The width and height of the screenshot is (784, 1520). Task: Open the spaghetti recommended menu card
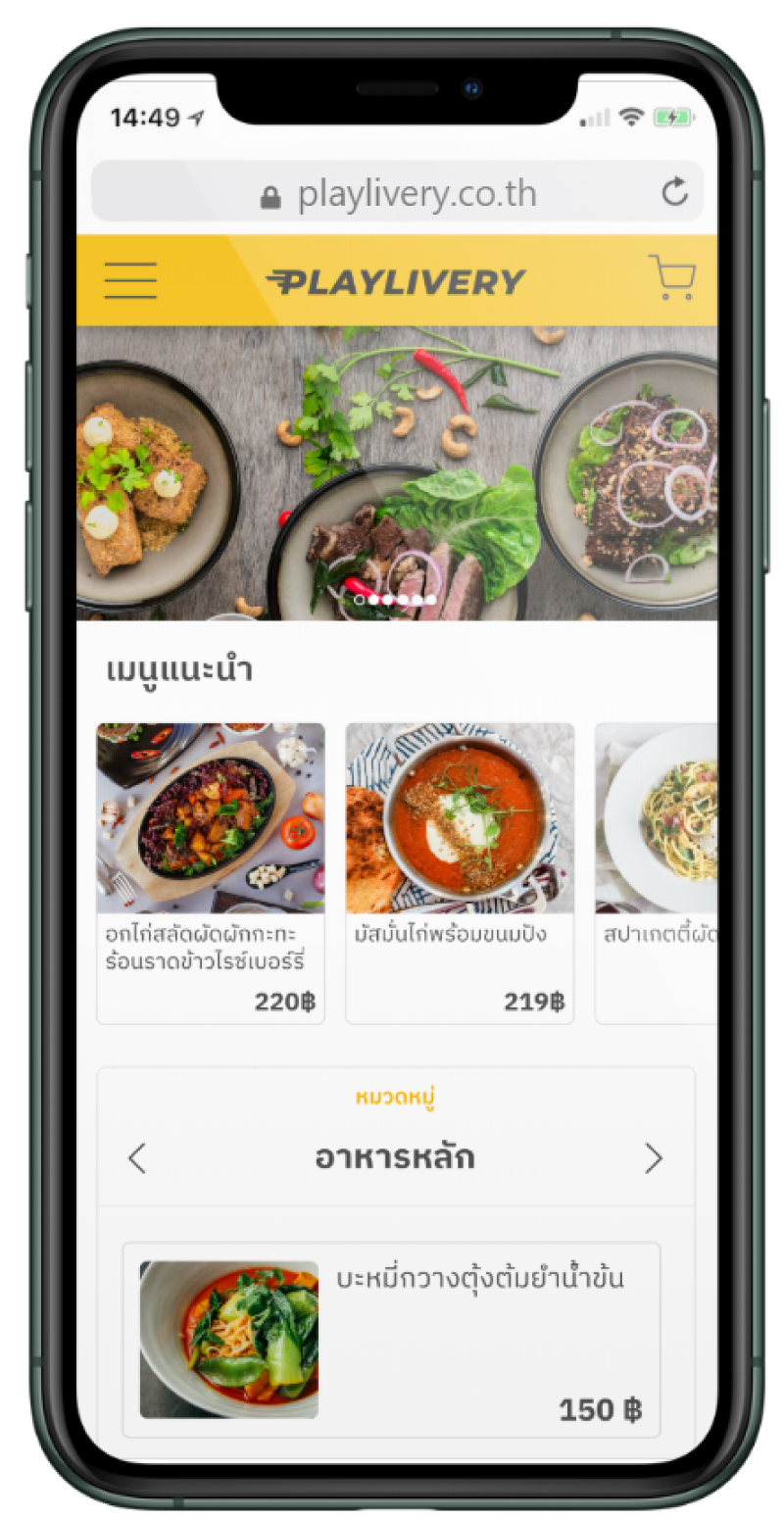click(657, 872)
